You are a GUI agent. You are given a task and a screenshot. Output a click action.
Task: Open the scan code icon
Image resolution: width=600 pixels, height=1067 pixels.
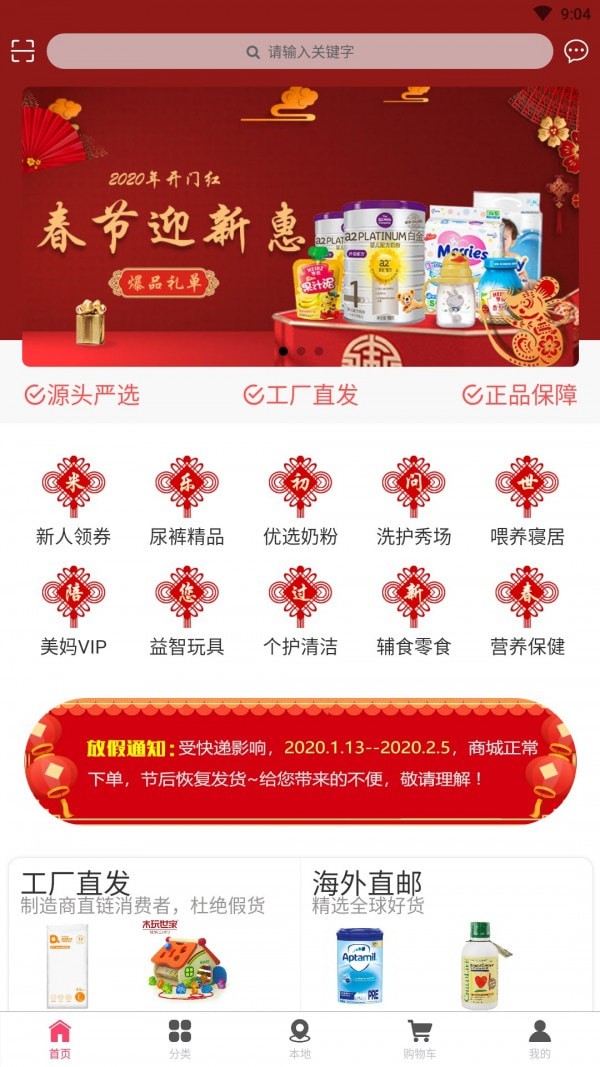coord(22,51)
